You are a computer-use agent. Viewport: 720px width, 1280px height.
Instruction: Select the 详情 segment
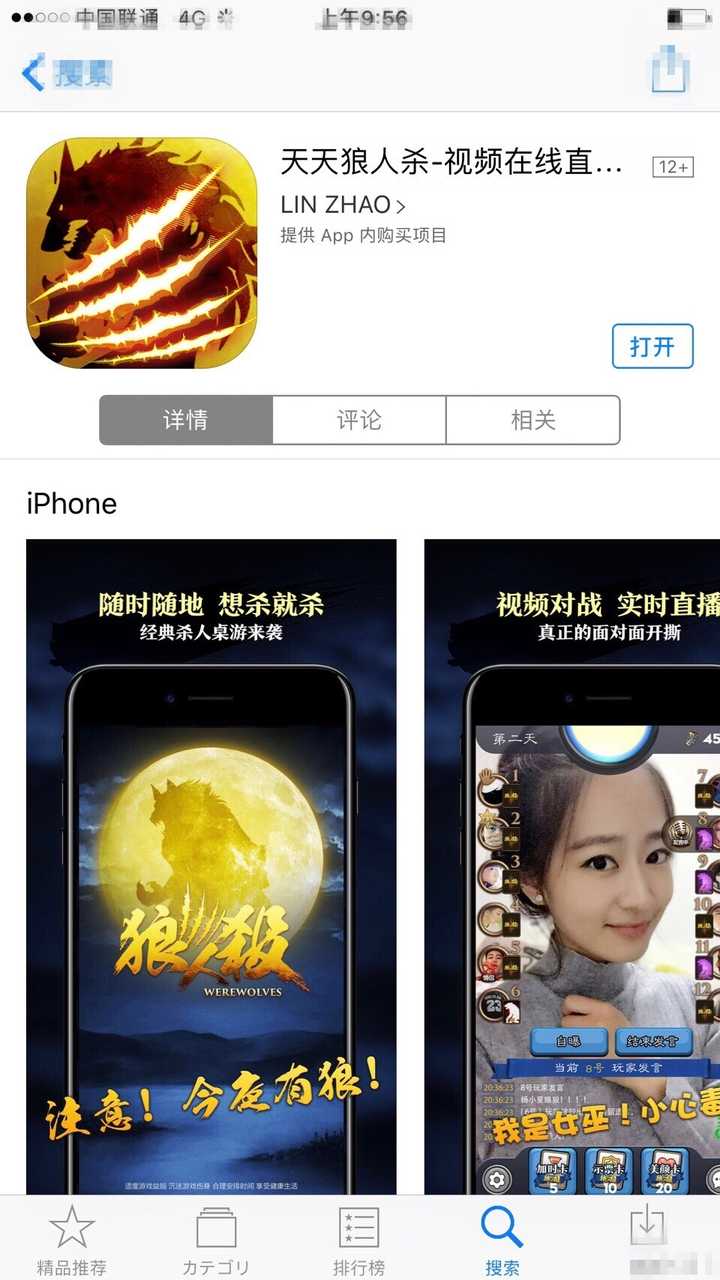point(186,420)
